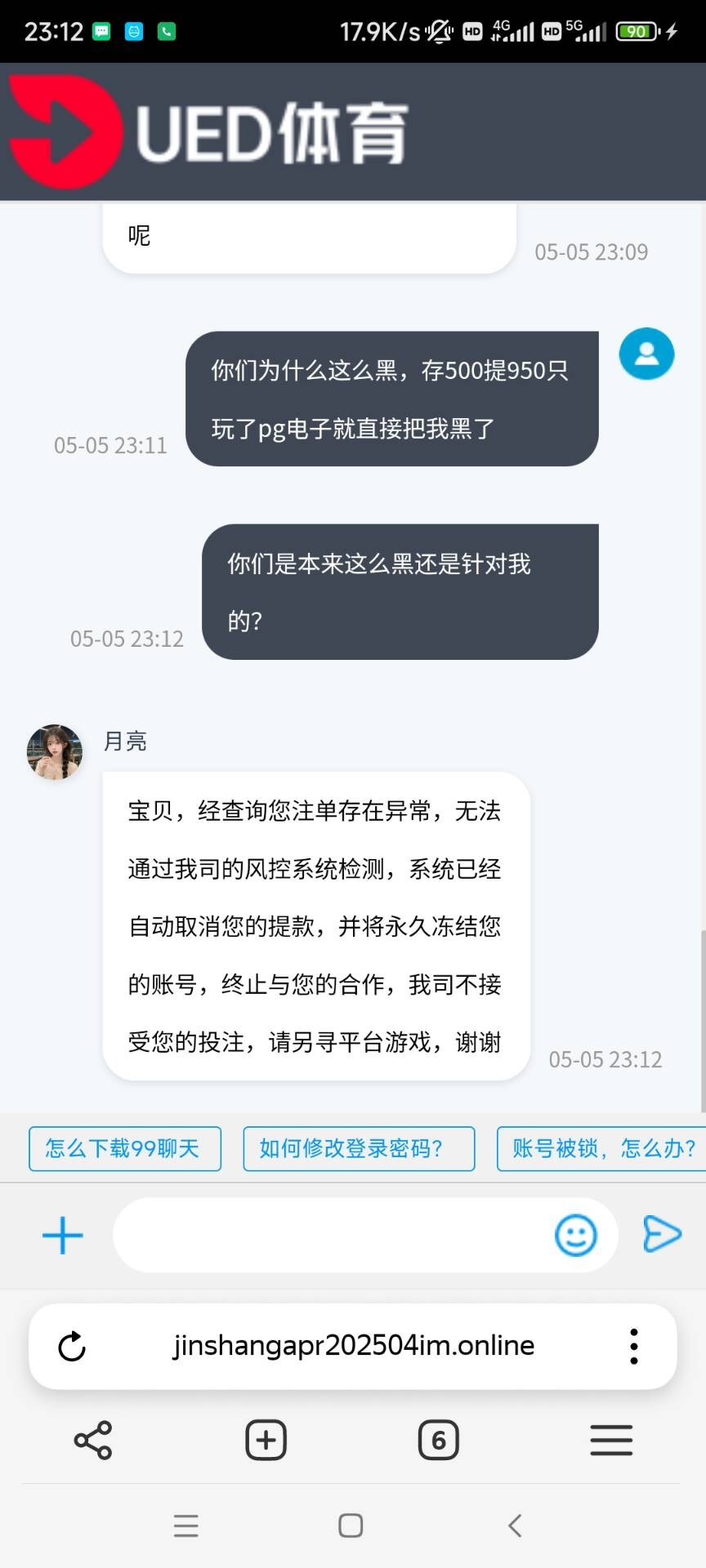
Task: Open the browser hamburger menu
Action: [x=611, y=1440]
